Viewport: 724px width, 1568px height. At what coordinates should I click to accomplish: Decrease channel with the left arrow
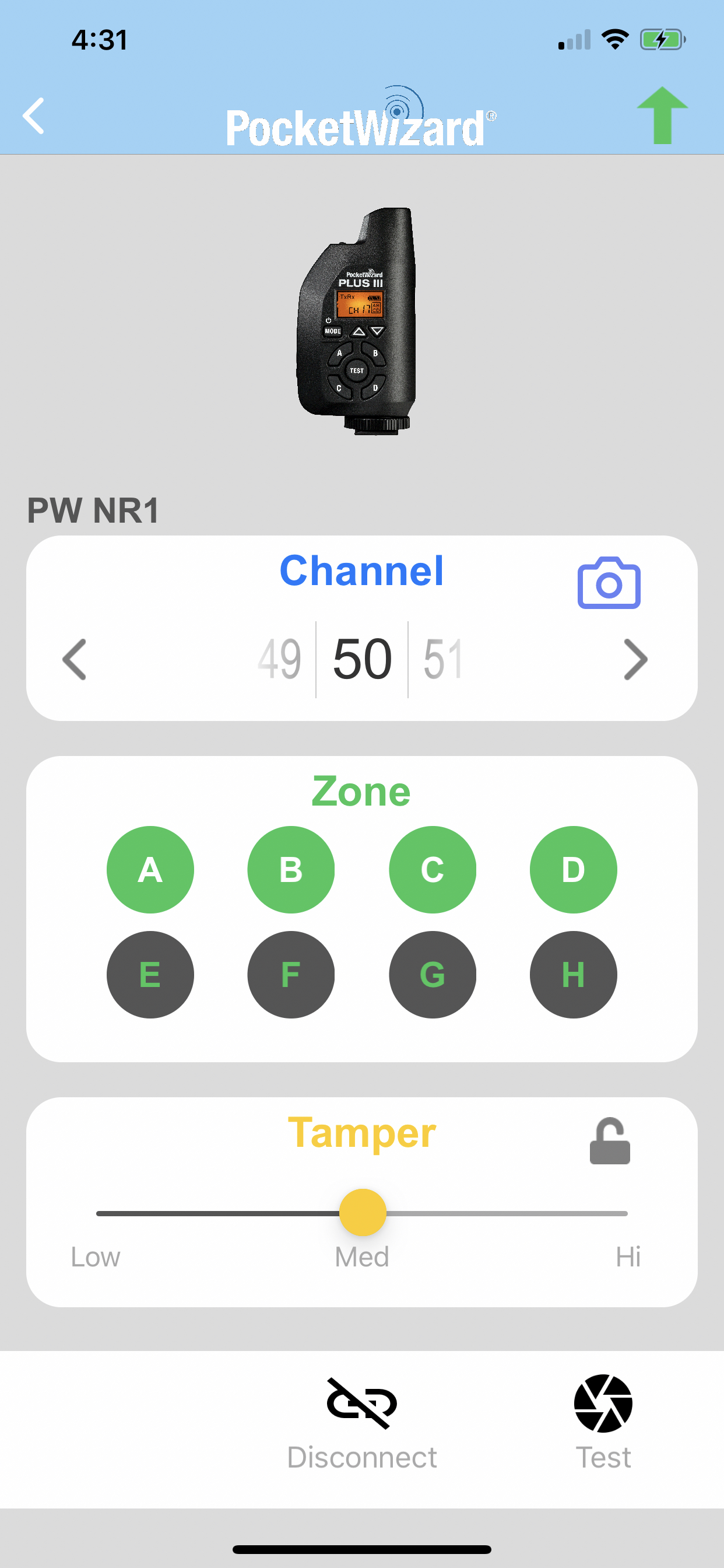click(75, 659)
